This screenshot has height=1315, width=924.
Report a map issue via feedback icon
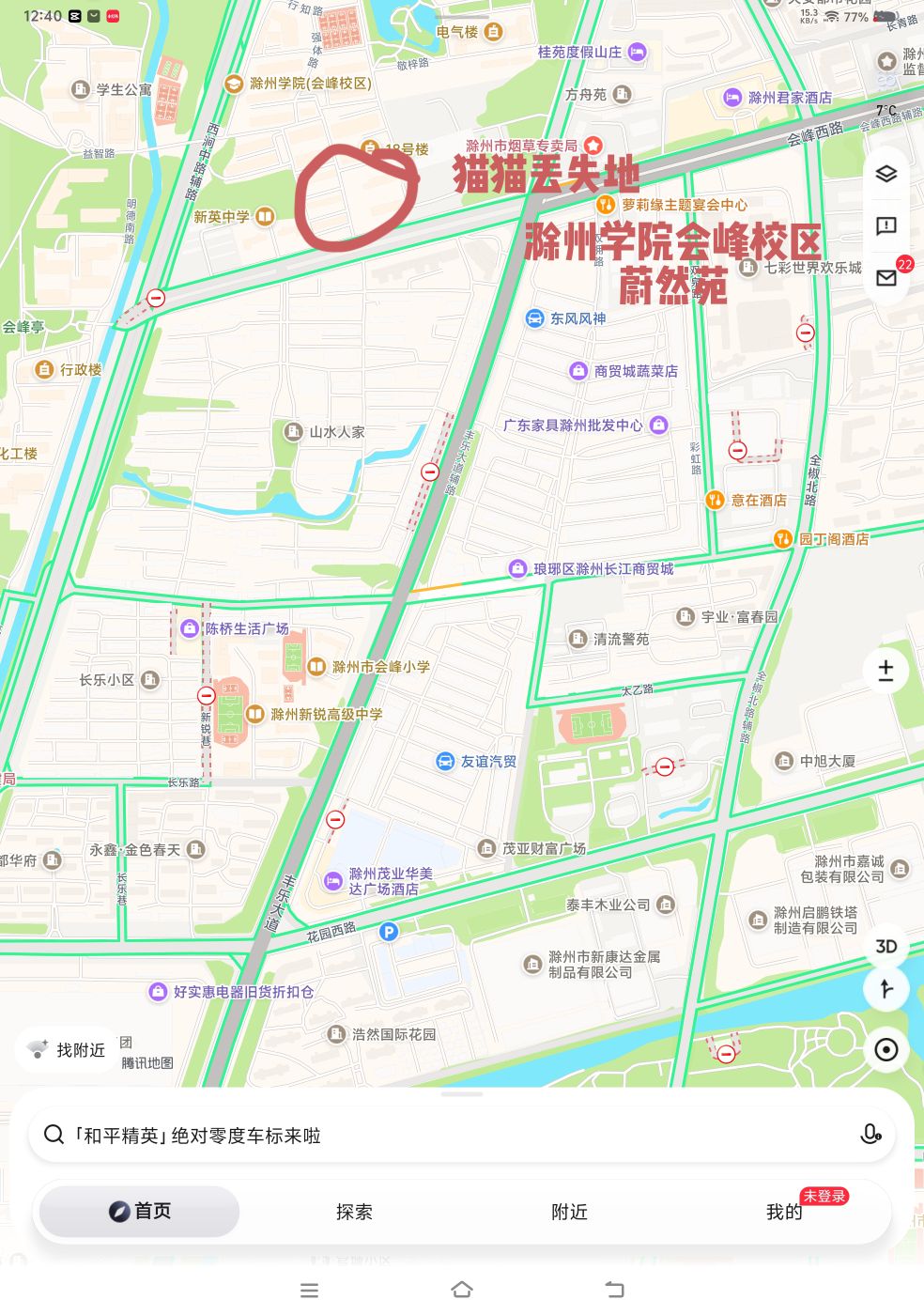[885, 226]
